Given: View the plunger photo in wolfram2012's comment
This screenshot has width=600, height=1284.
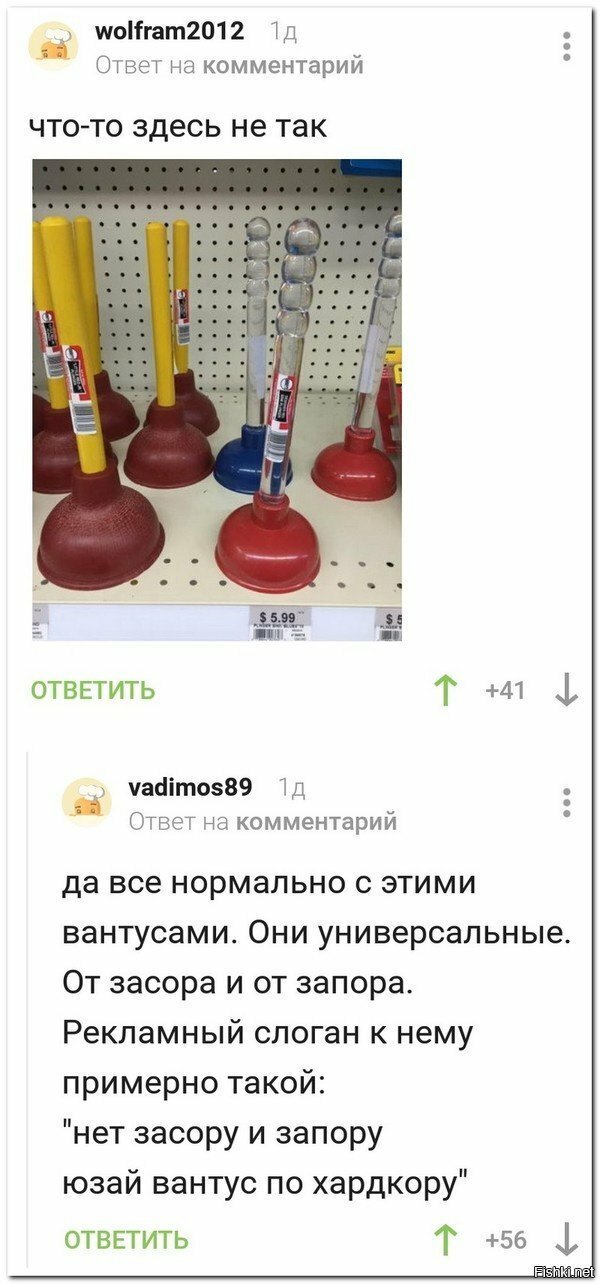Looking at the screenshot, I should click(217, 400).
